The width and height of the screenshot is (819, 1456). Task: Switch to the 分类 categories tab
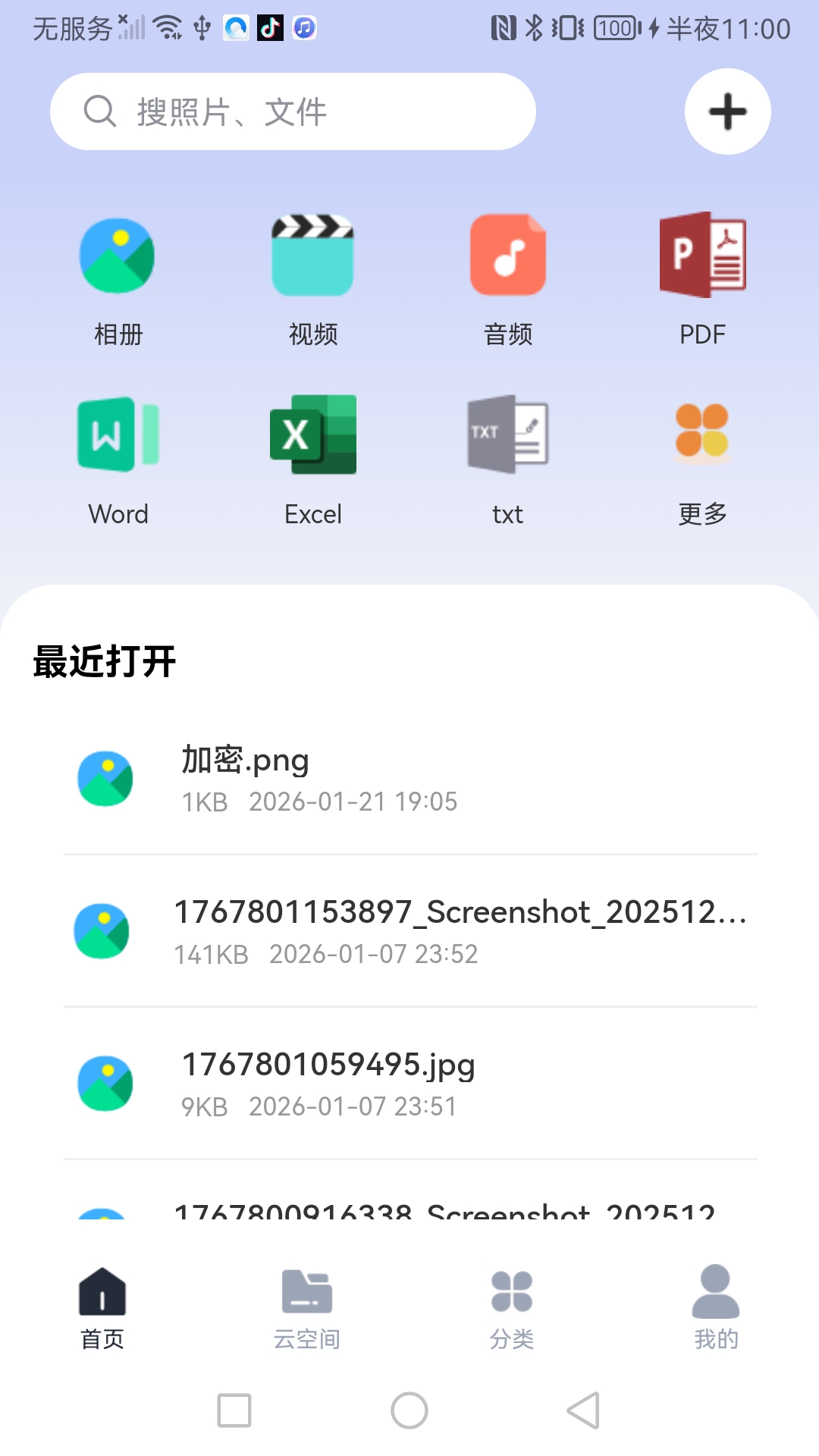pyautogui.click(x=511, y=1308)
